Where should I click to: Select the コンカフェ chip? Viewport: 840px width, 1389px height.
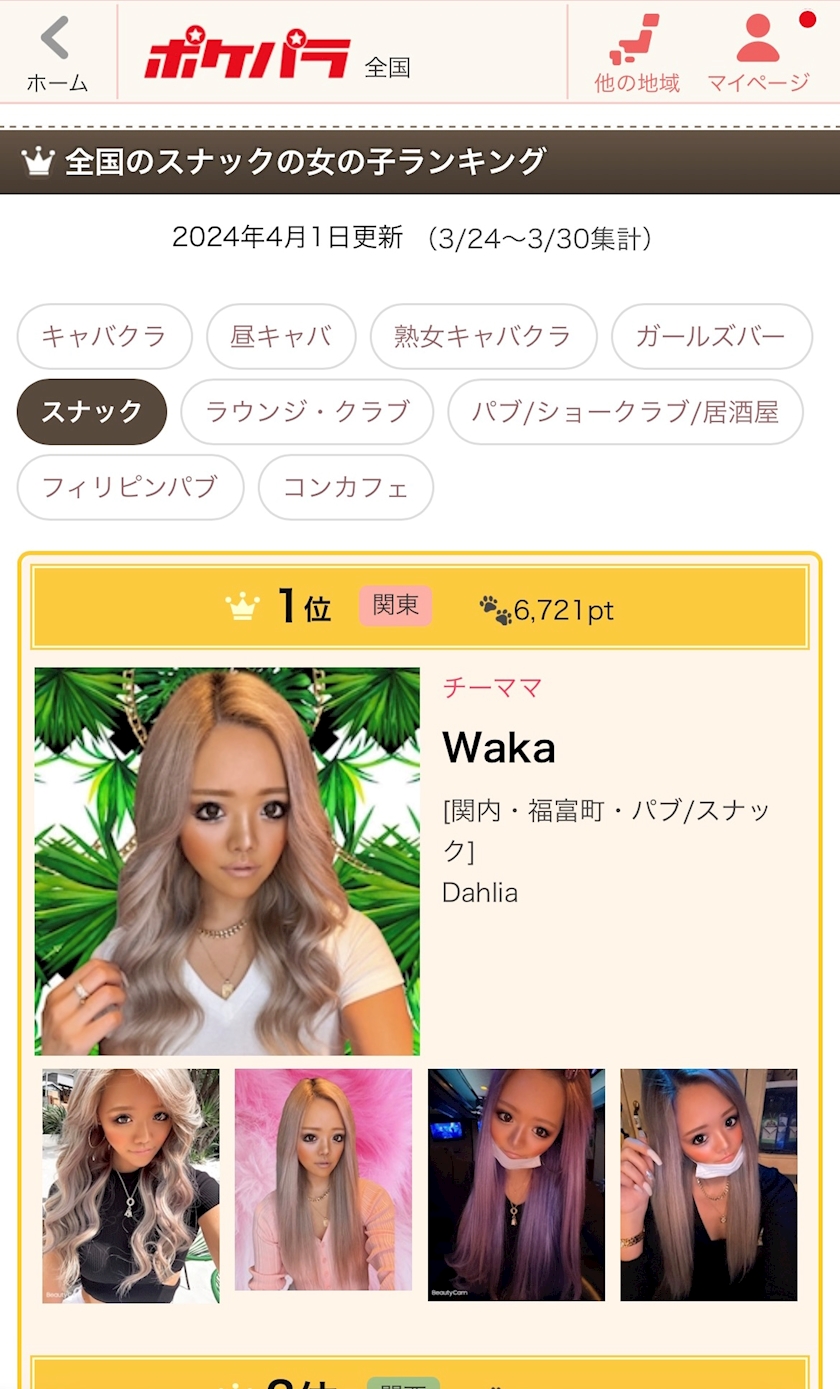(x=346, y=487)
